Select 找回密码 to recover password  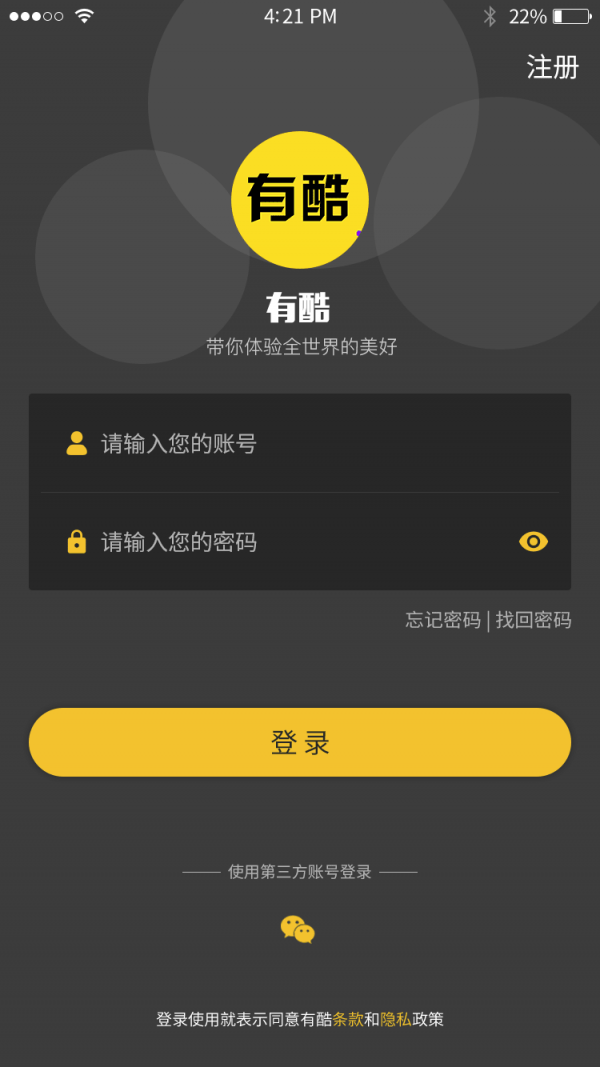533,620
